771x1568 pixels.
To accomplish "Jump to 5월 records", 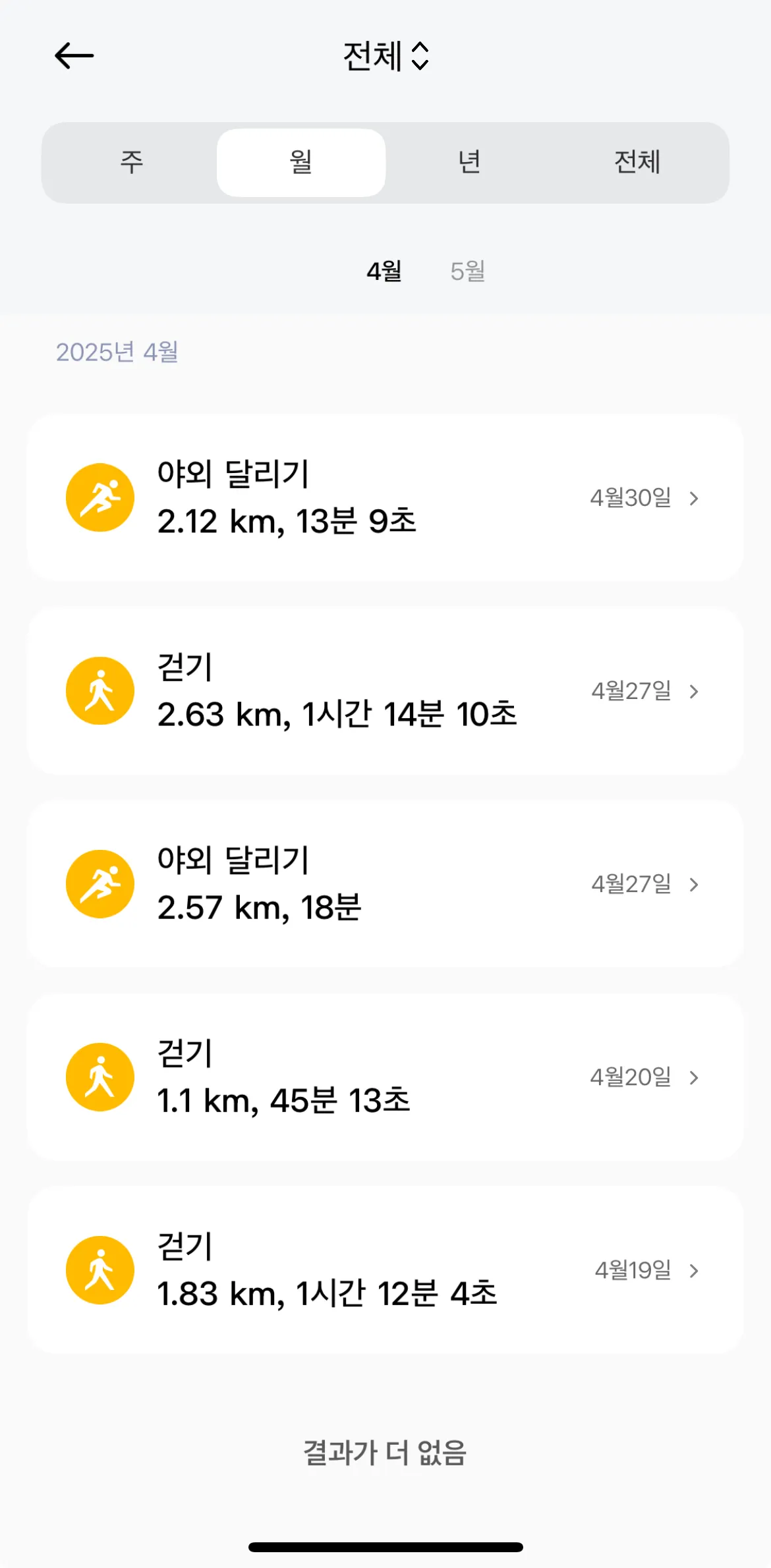I will point(468,271).
